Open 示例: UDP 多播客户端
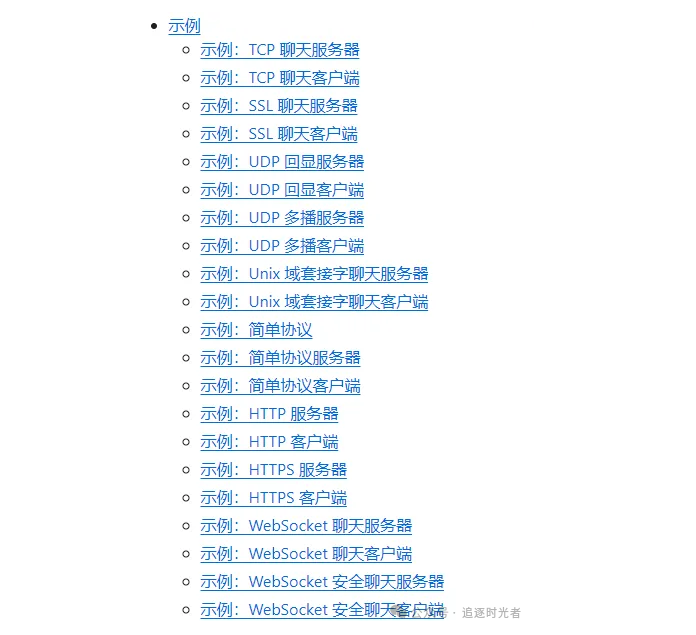The height and width of the screenshot is (635, 696). (x=281, y=246)
